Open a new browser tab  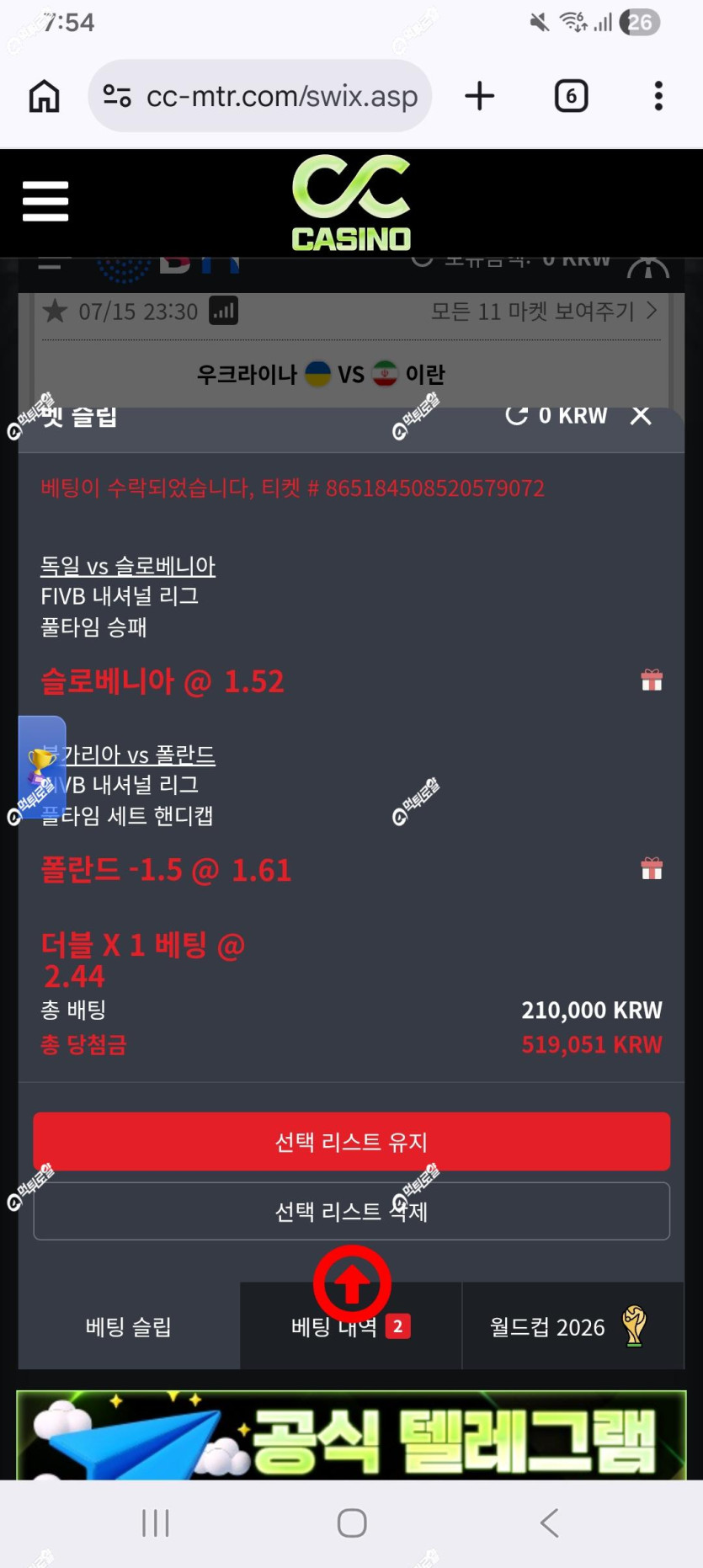tap(480, 96)
